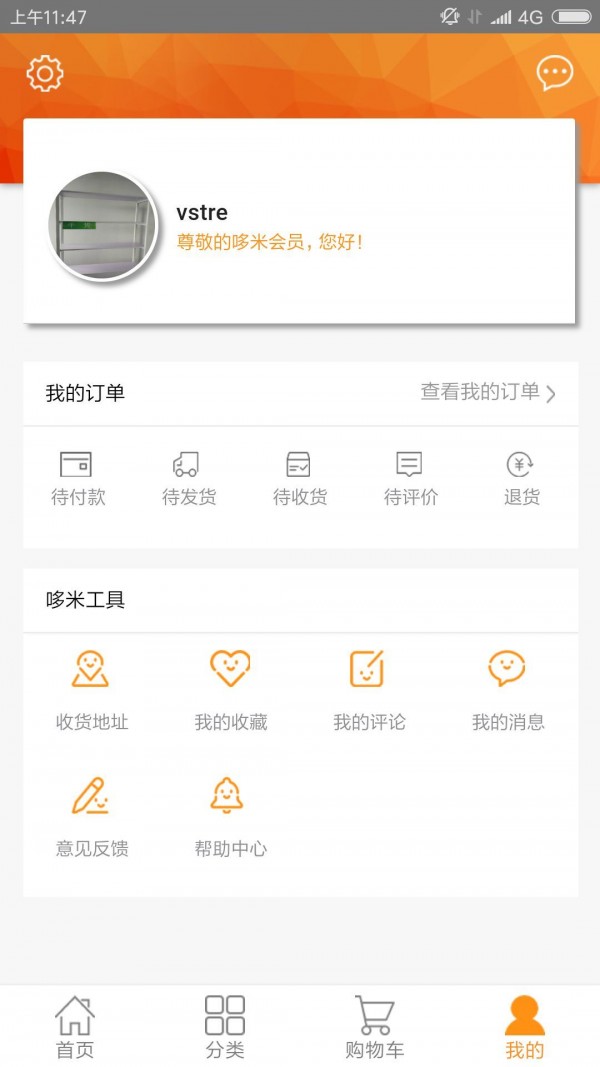Go to 退货 returns
This screenshot has height=1067, width=600.
coord(521,478)
